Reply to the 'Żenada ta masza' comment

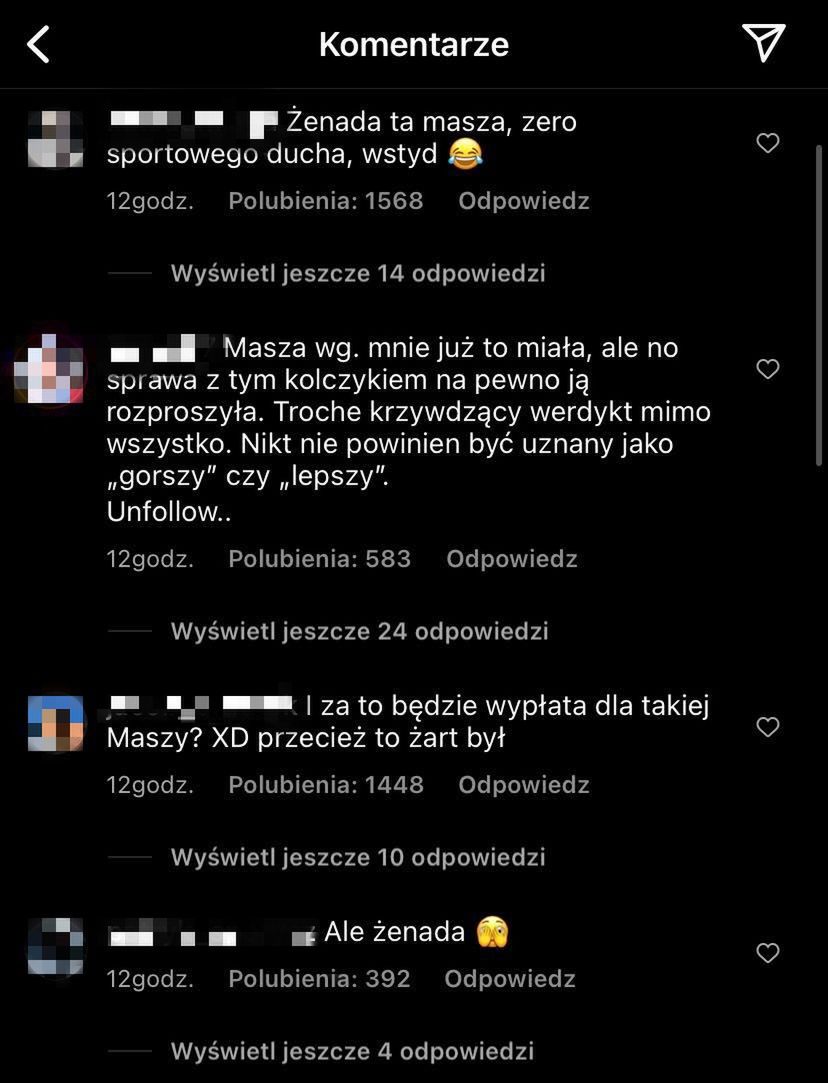click(523, 201)
